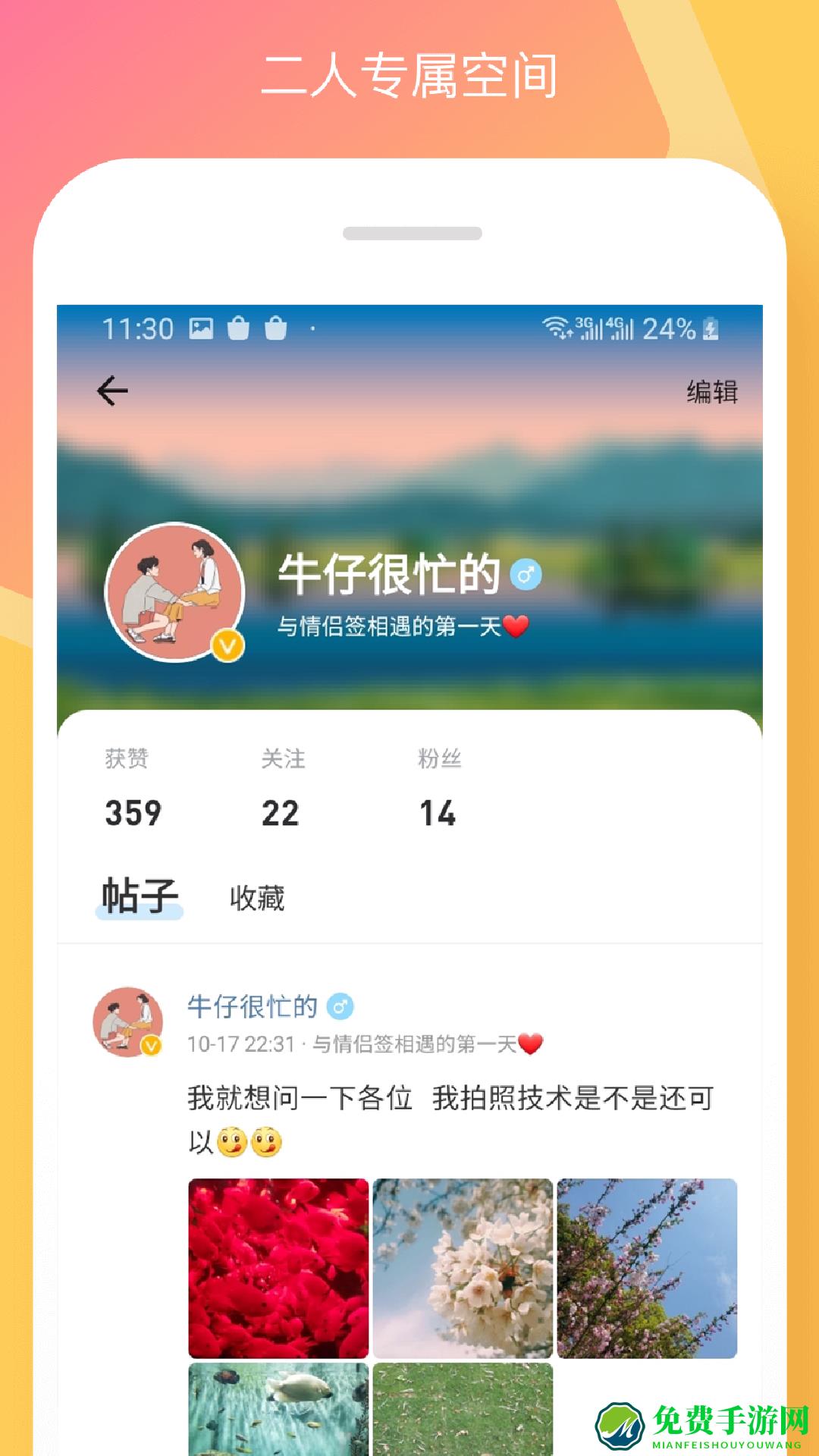The image size is (819, 1456).
Task: Tap the battery icon in the status bar
Action: pyautogui.click(x=710, y=327)
